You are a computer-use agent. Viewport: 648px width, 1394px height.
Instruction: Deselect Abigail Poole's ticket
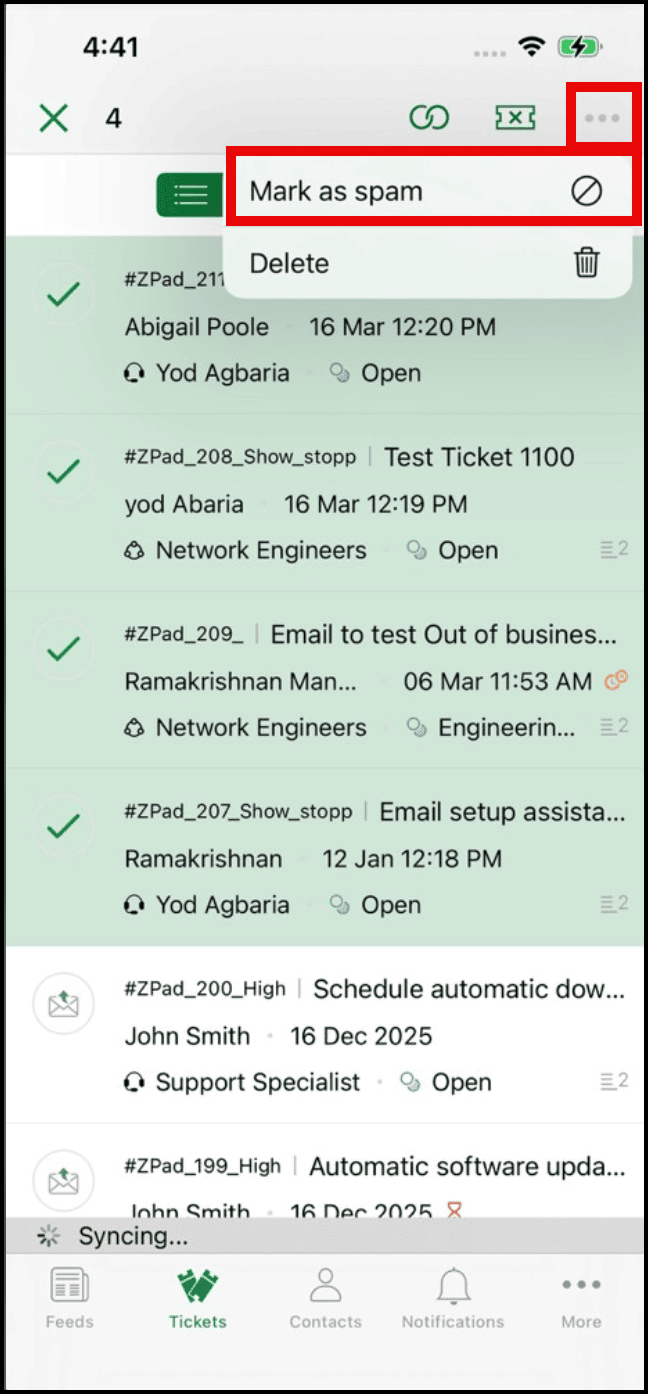pyautogui.click(x=63, y=296)
